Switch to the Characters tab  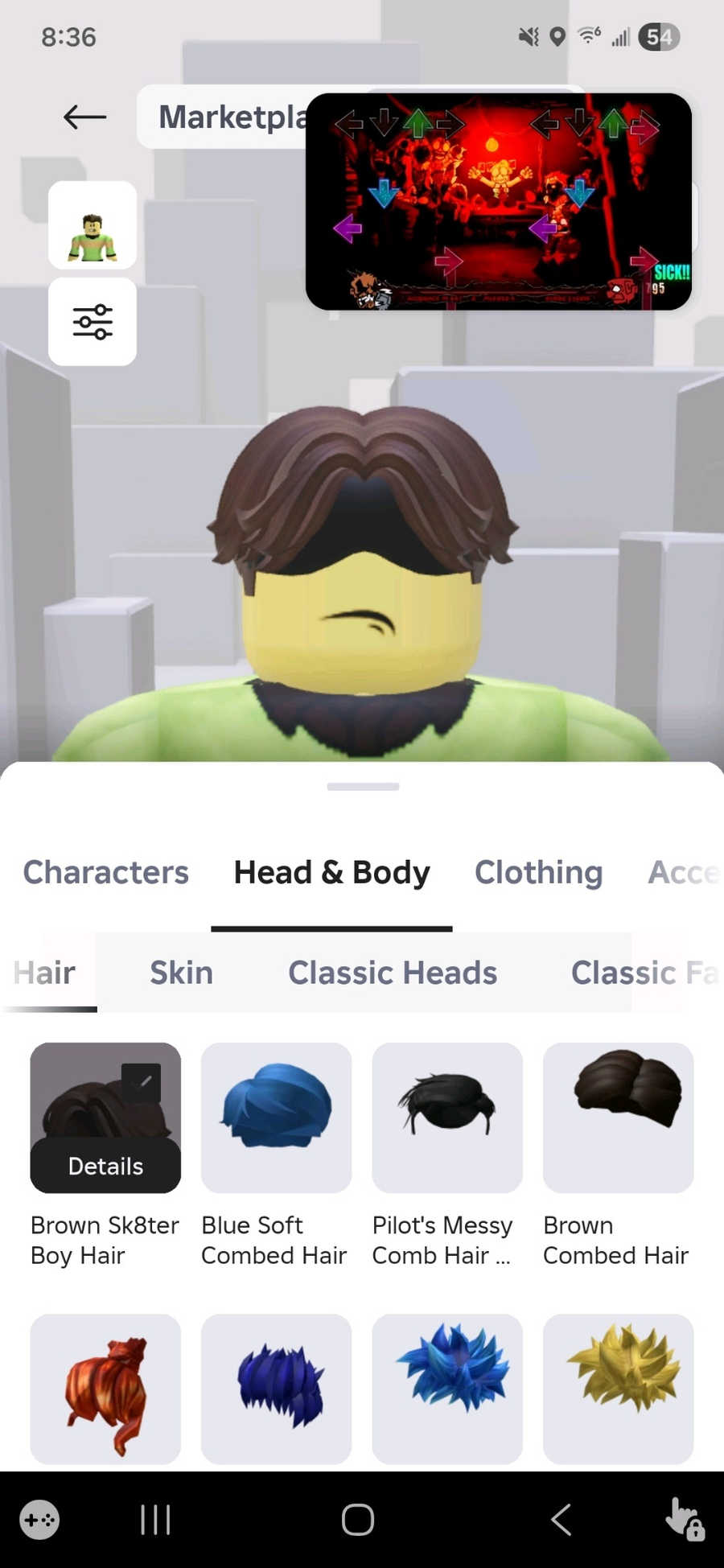click(x=106, y=872)
